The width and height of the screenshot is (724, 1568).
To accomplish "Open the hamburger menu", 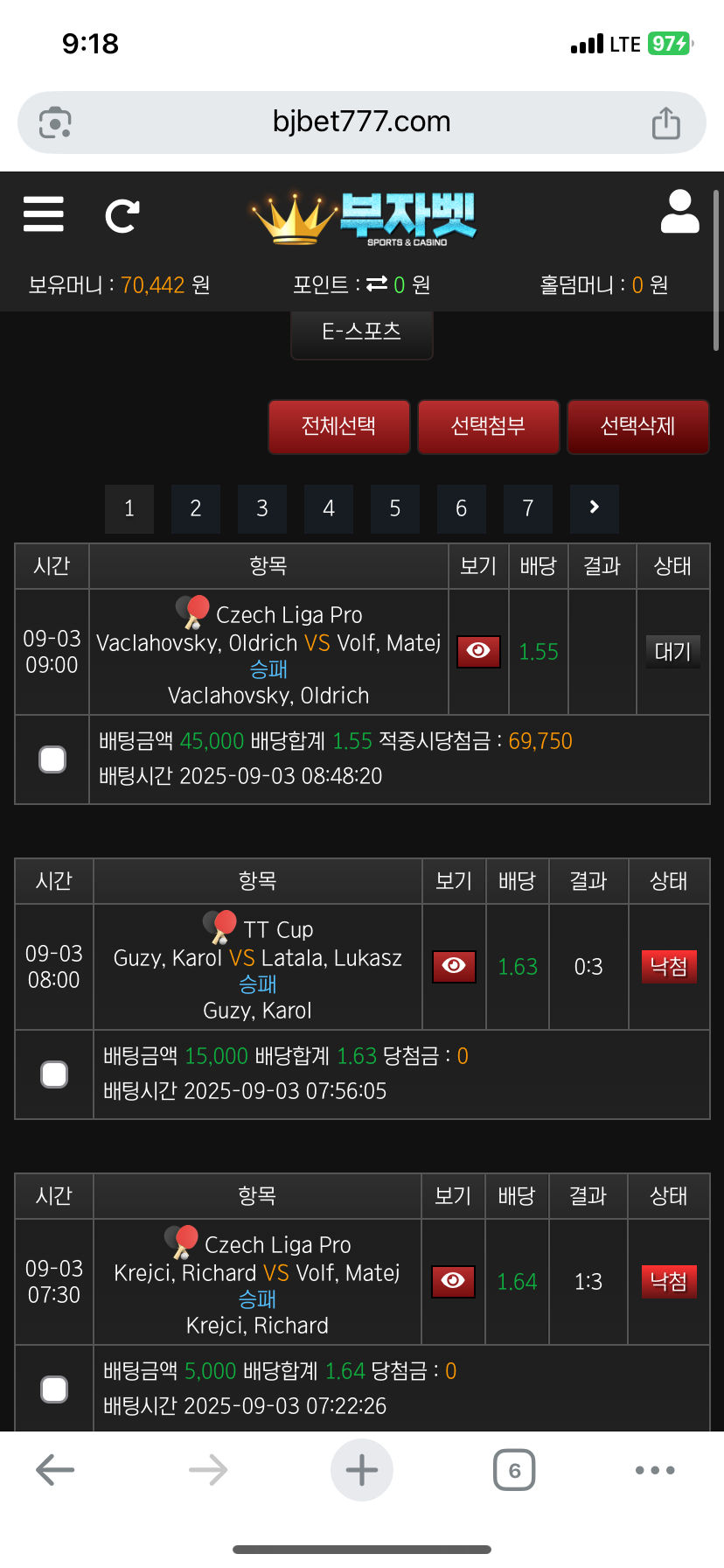I will (x=44, y=214).
